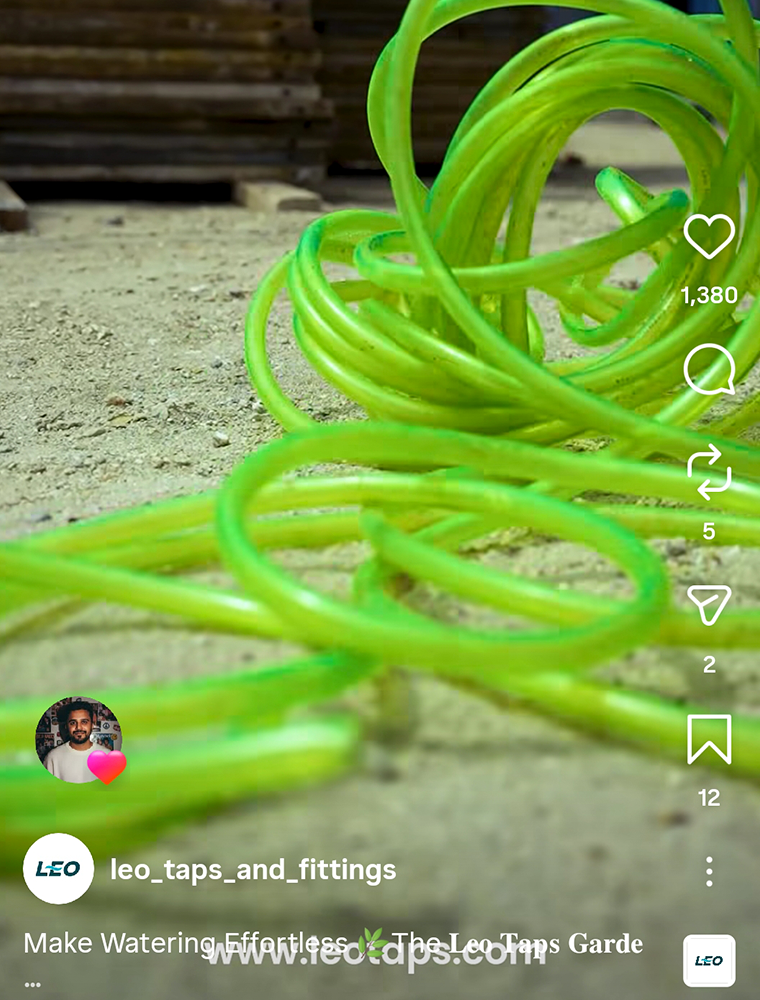
Task: Expand the caption starting Make Watering Effortless
Action: pyautogui.click(x=33, y=984)
